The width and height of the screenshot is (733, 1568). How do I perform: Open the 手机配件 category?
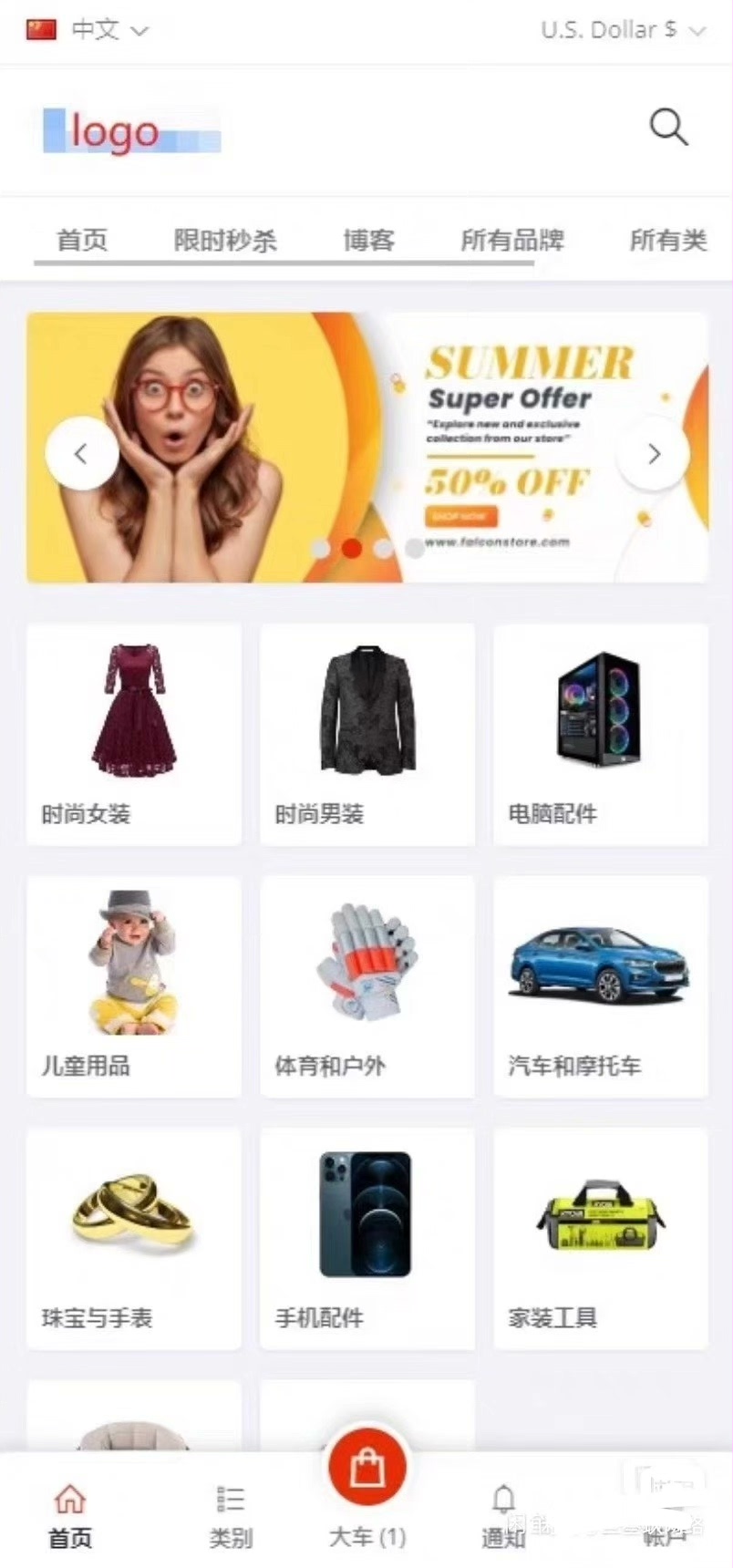click(x=367, y=1238)
